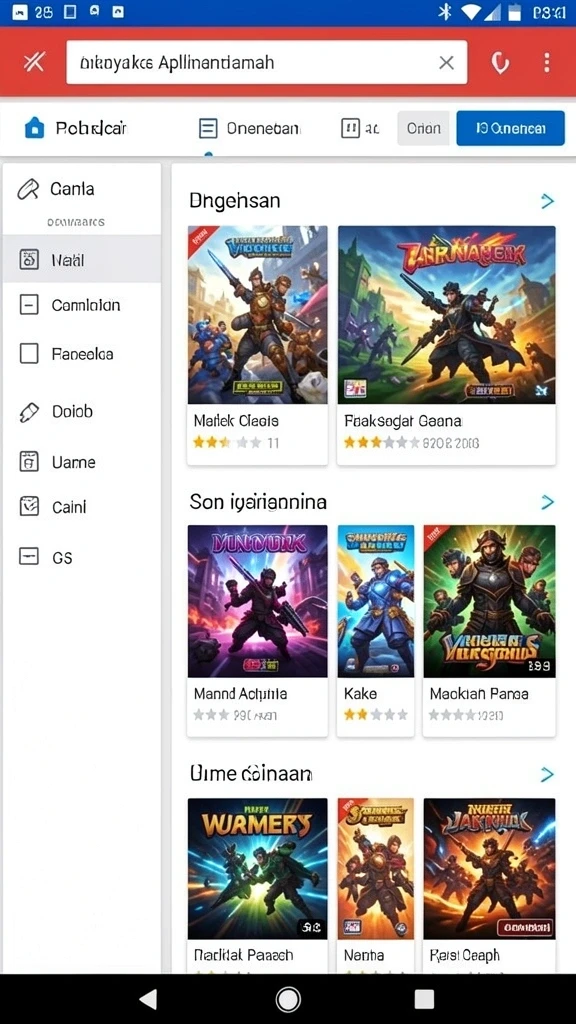Switch to the Onenetan tab

249,128
